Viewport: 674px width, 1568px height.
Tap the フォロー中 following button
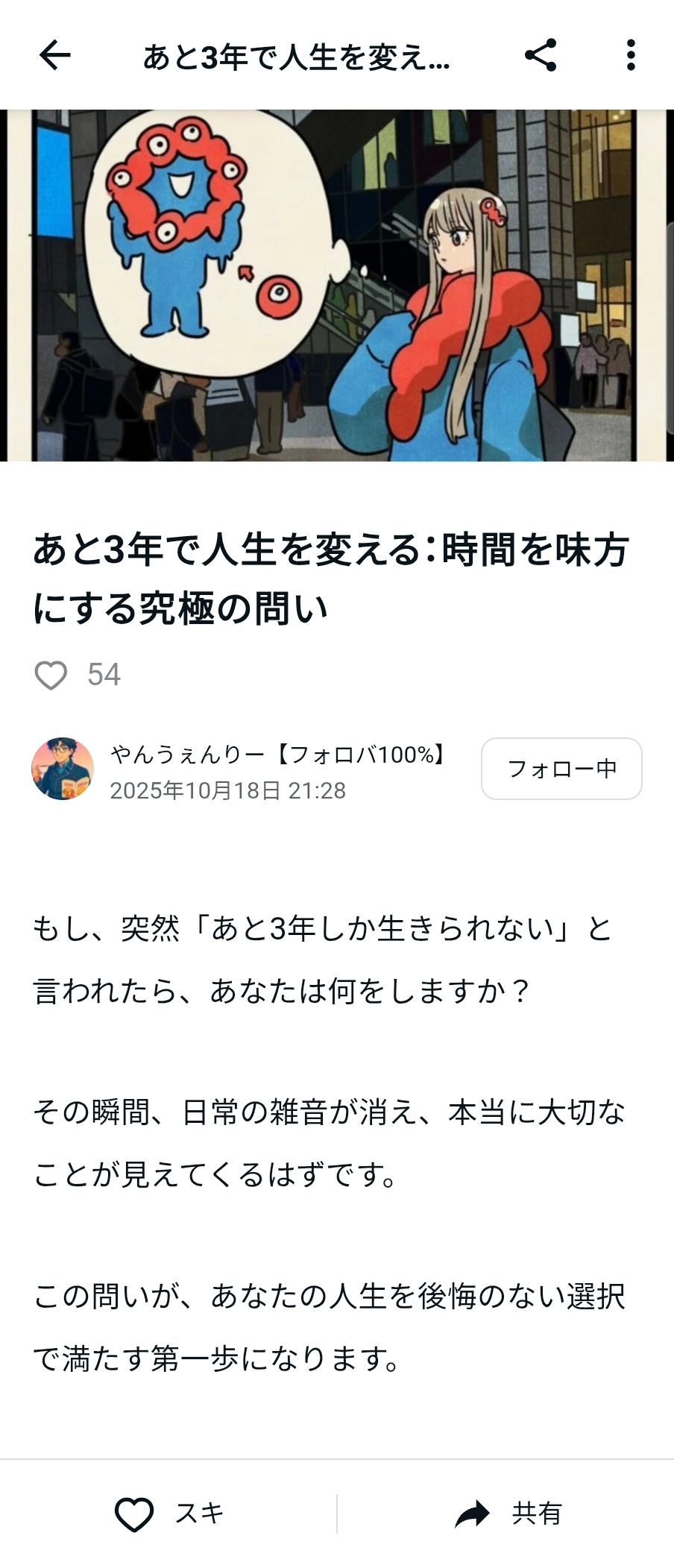pos(561,769)
